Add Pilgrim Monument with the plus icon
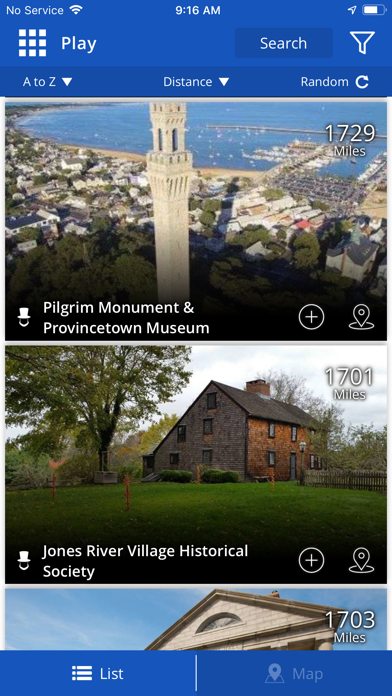392x696 pixels. click(x=311, y=317)
